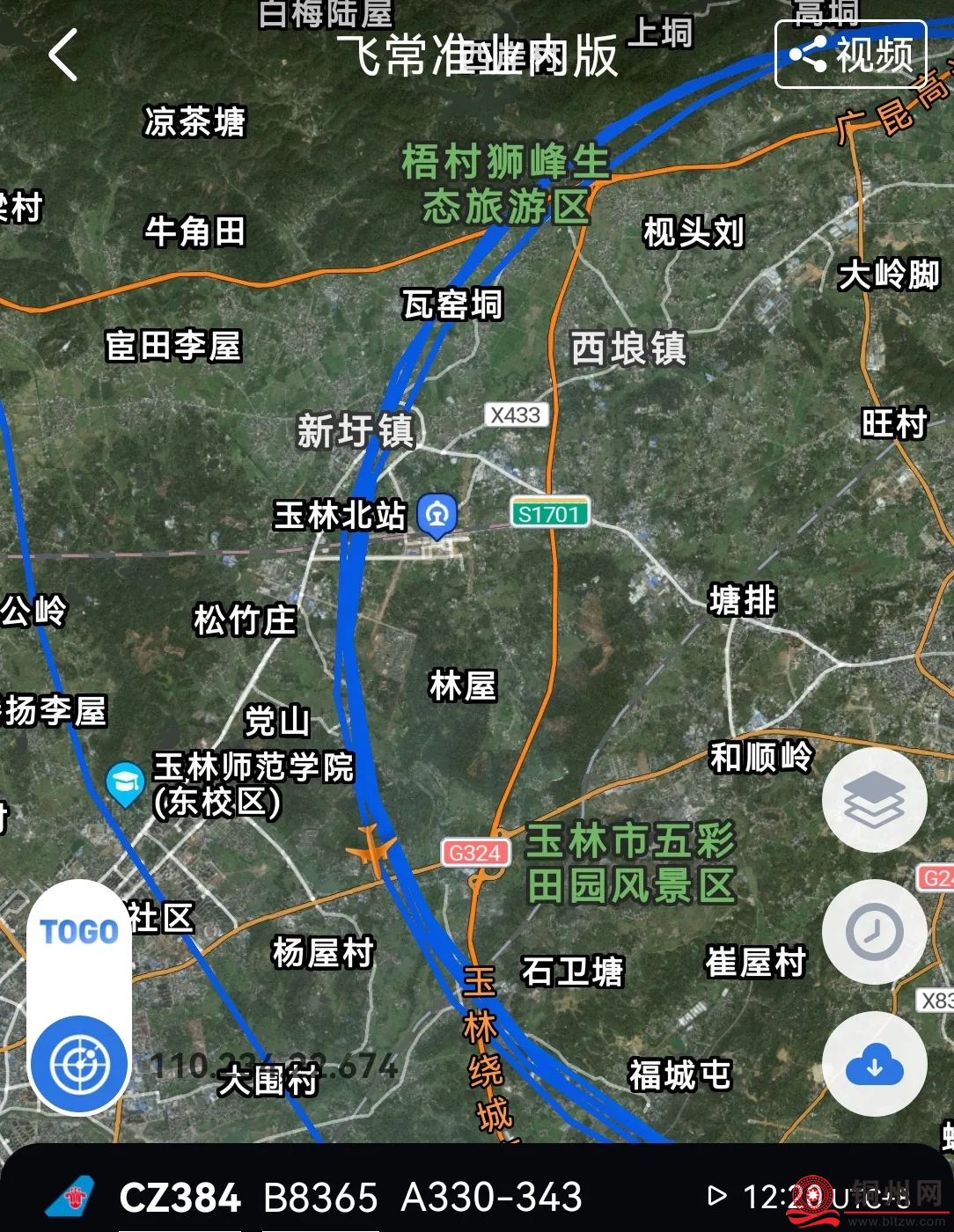Image resolution: width=954 pixels, height=1232 pixels.
Task: Play the flight track playback
Action: coord(718,1195)
